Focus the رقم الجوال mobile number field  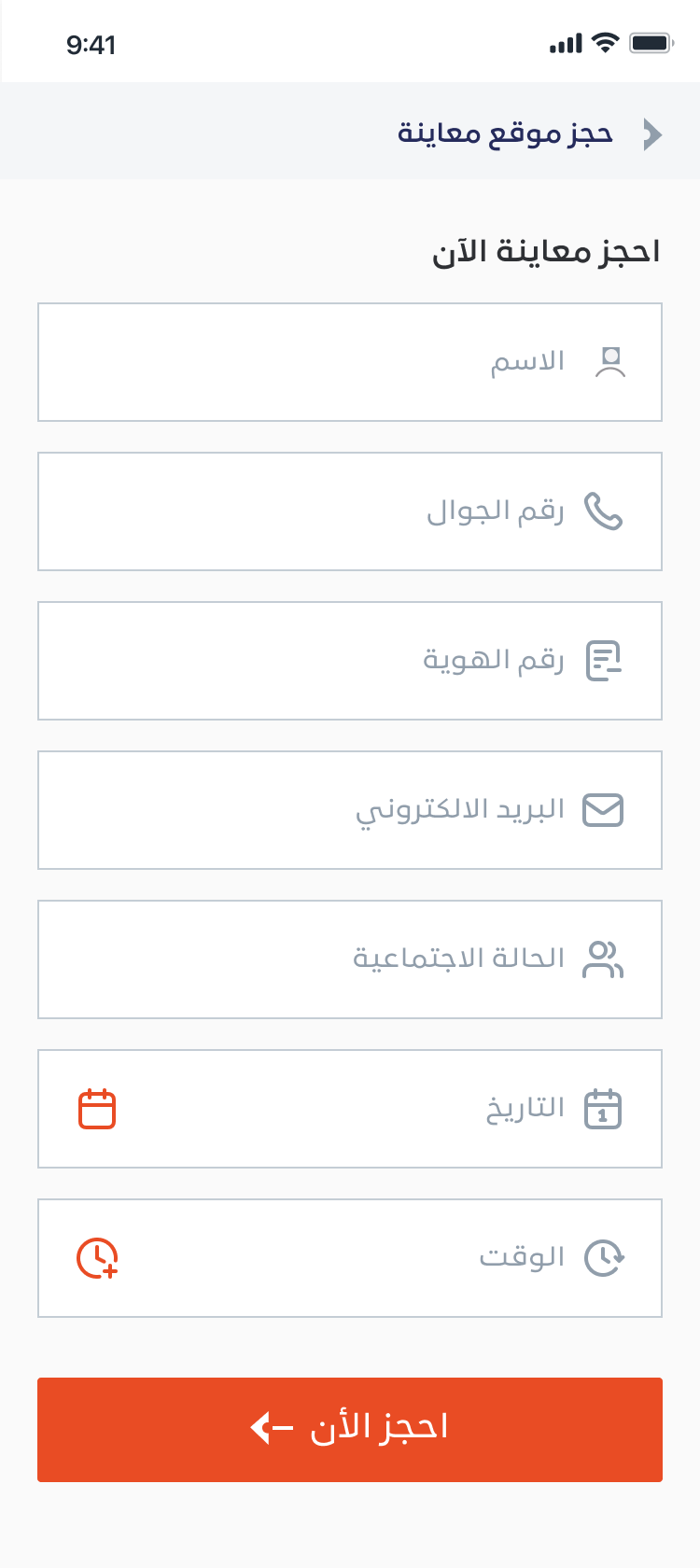[x=350, y=511]
